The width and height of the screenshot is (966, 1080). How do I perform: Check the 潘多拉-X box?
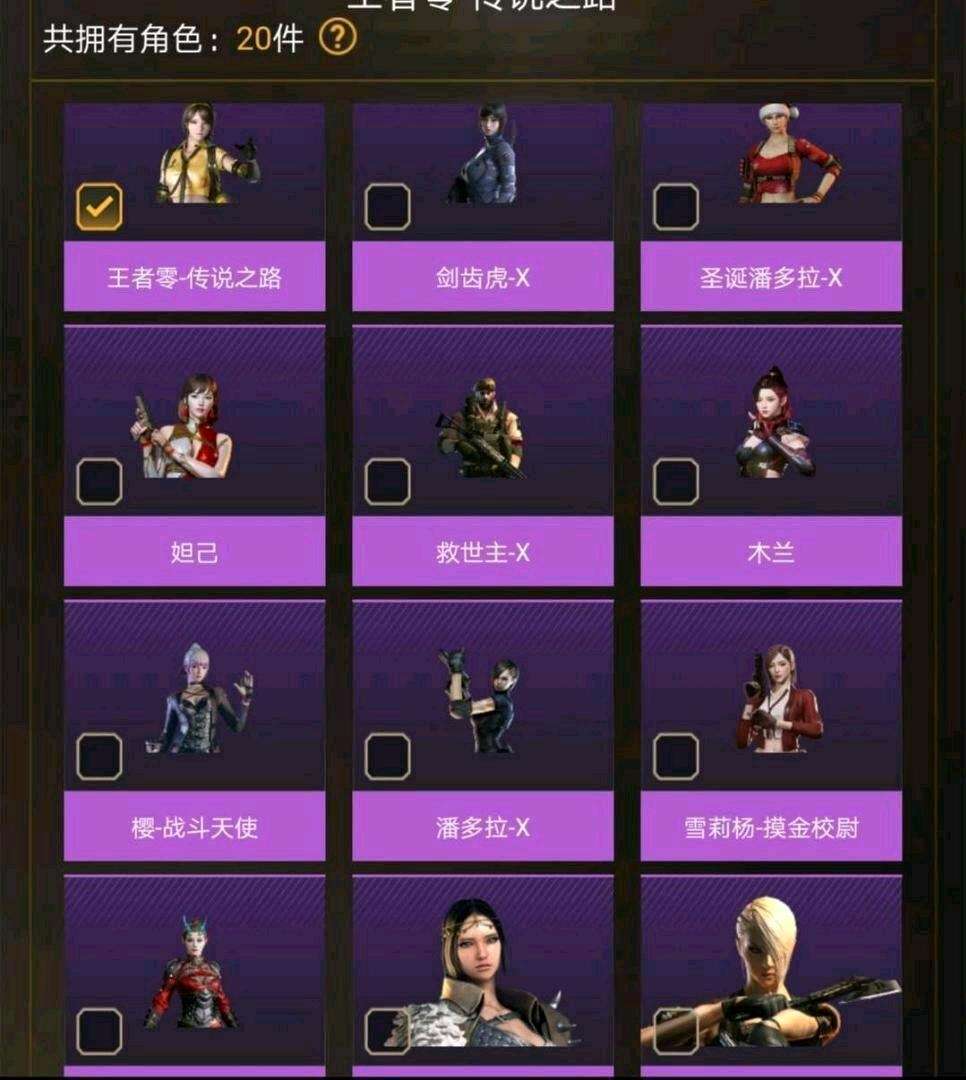387,756
